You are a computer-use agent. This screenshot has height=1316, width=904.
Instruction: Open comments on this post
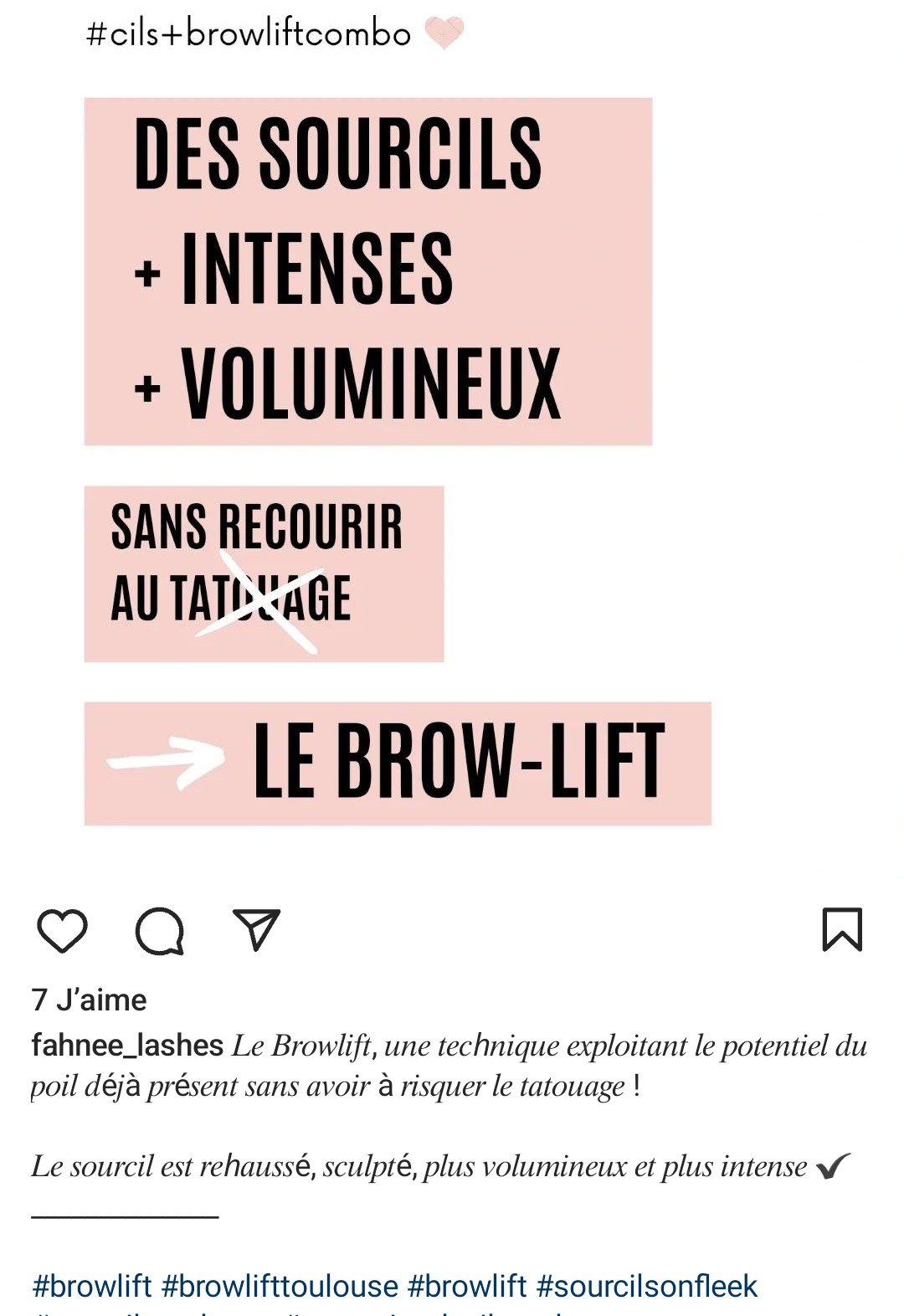pyautogui.click(x=159, y=930)
